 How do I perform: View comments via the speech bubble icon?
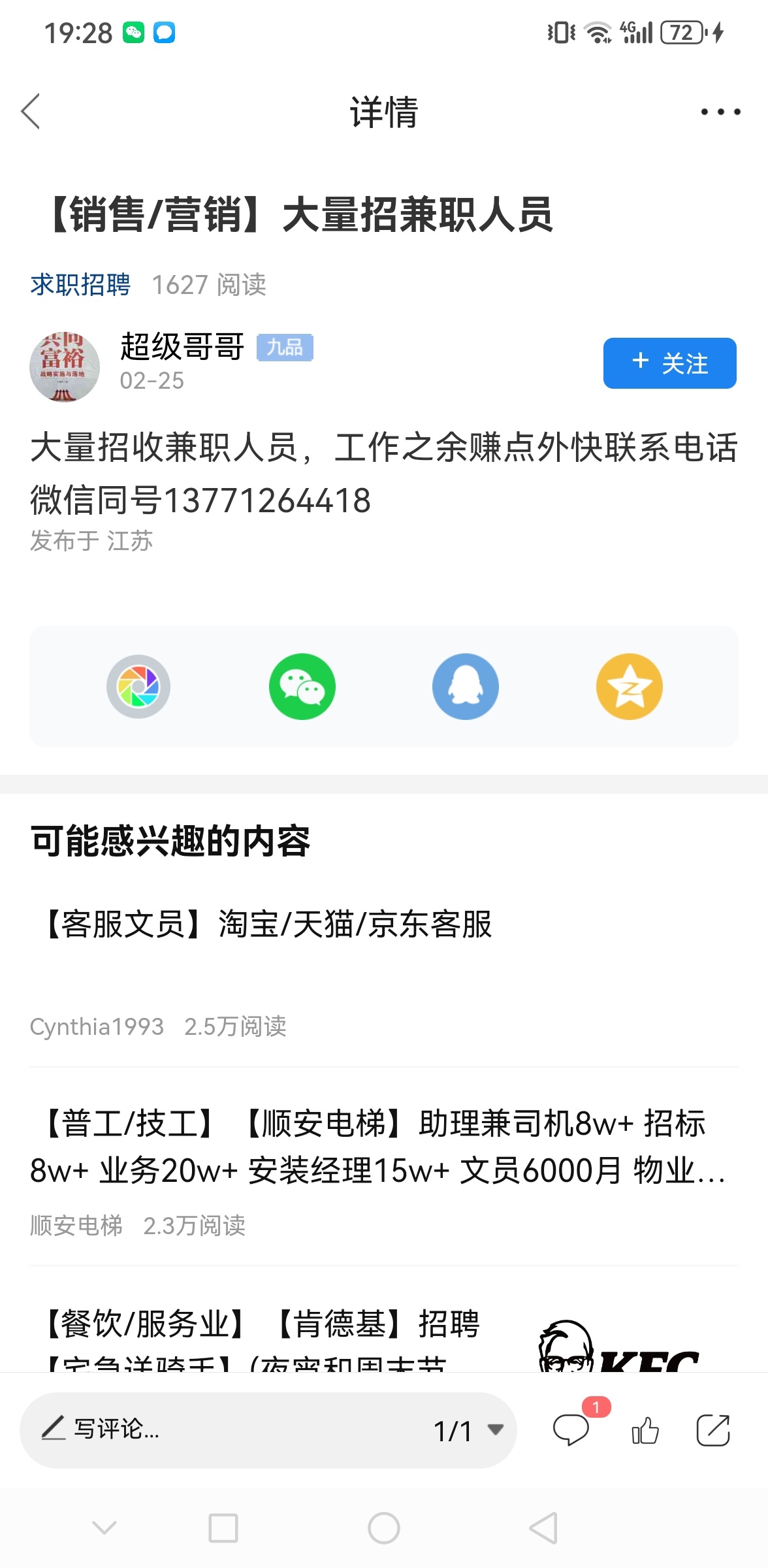[x=571, y=1429]
